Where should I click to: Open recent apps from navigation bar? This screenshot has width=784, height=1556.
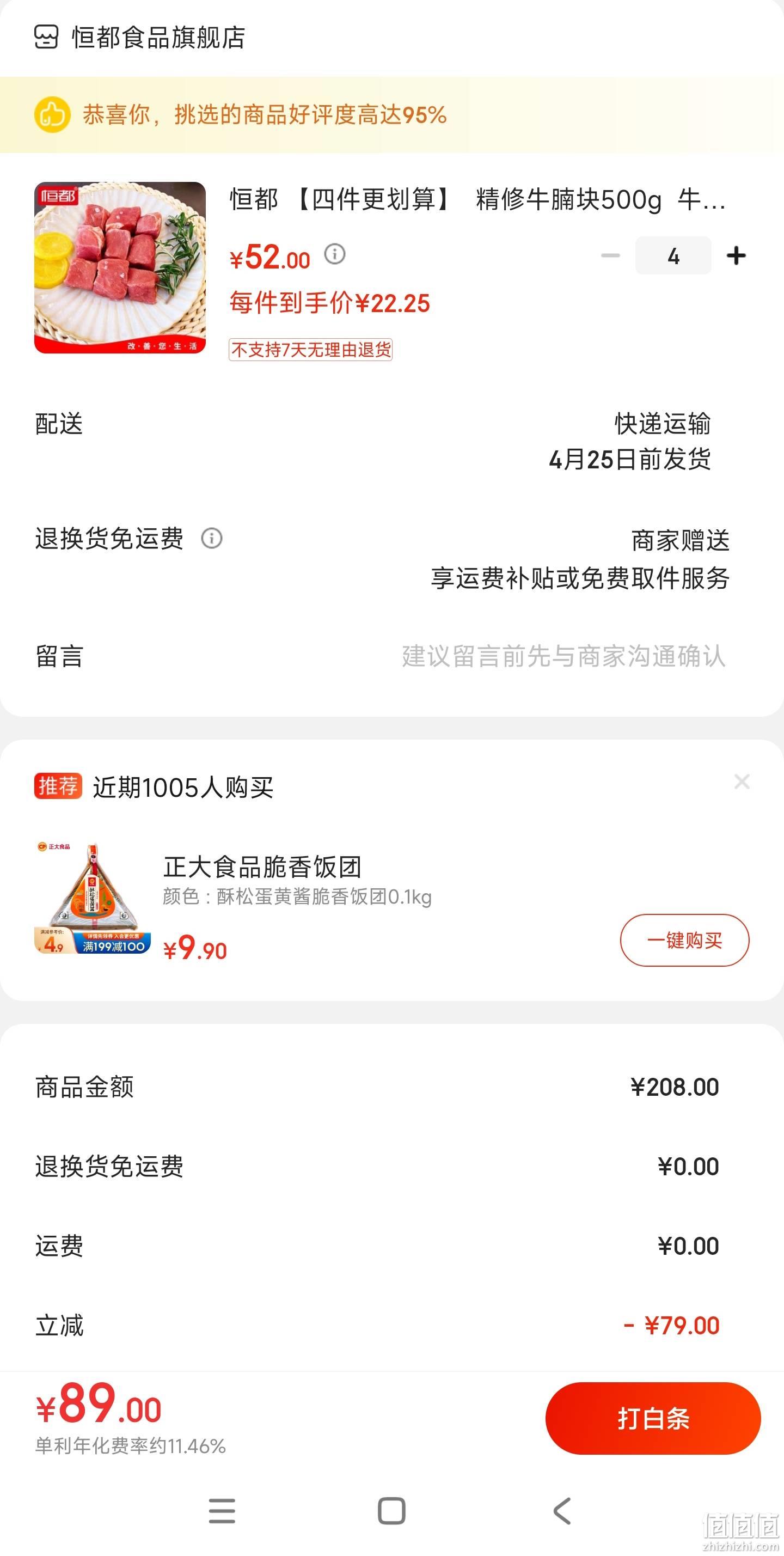[x=222, y=1511]
